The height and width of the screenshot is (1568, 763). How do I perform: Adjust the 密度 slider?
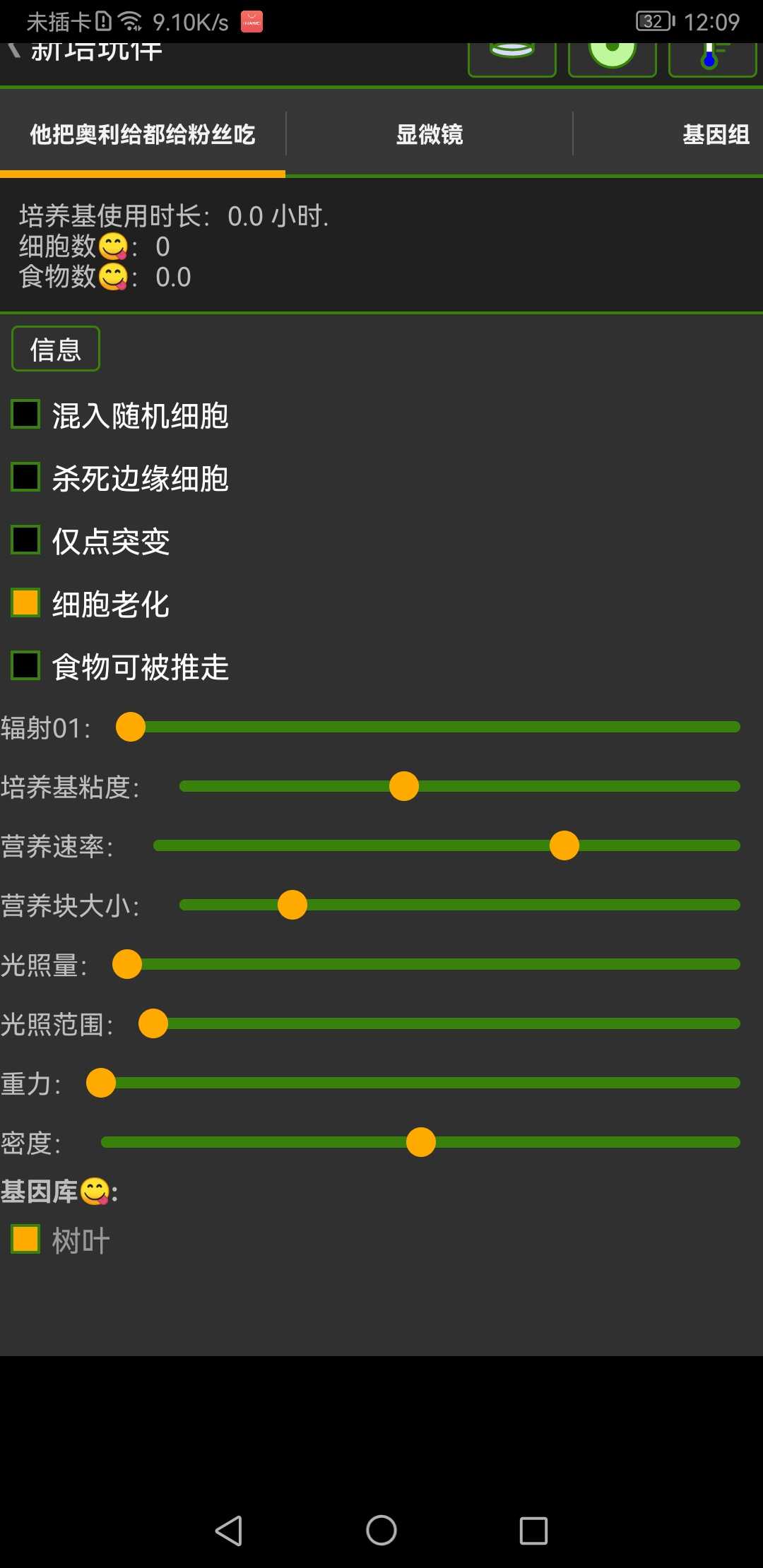tap(420, 1142)
